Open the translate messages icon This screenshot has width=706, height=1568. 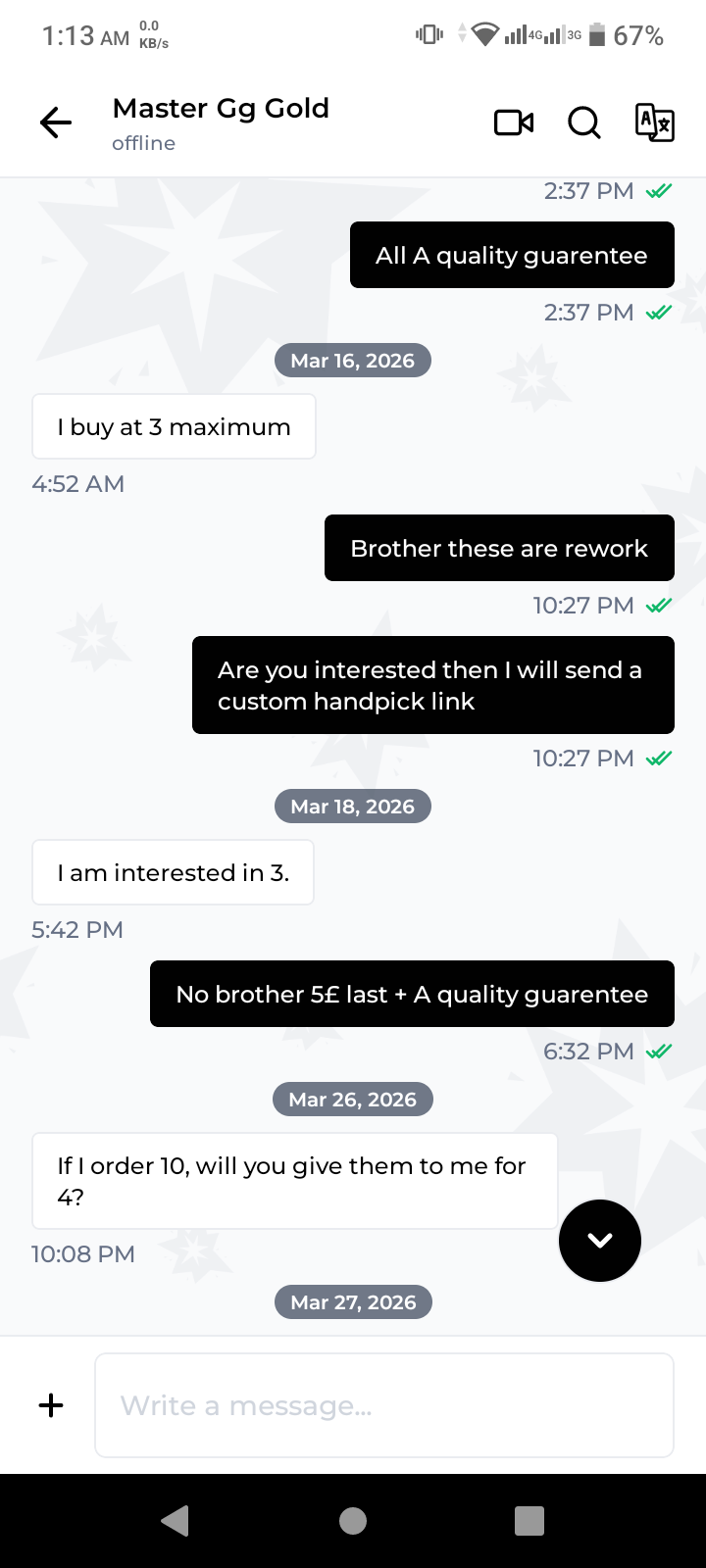tap(654, 122)
